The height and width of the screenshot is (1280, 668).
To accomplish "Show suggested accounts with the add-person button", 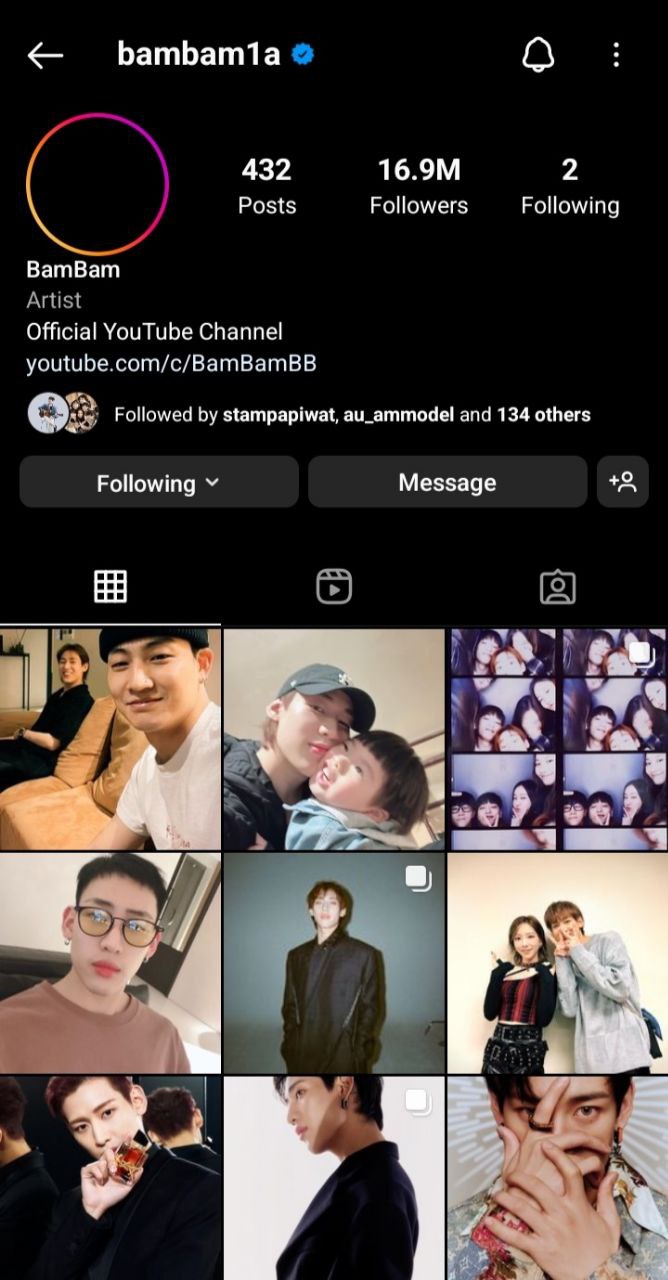I will (x=622, y=483).
